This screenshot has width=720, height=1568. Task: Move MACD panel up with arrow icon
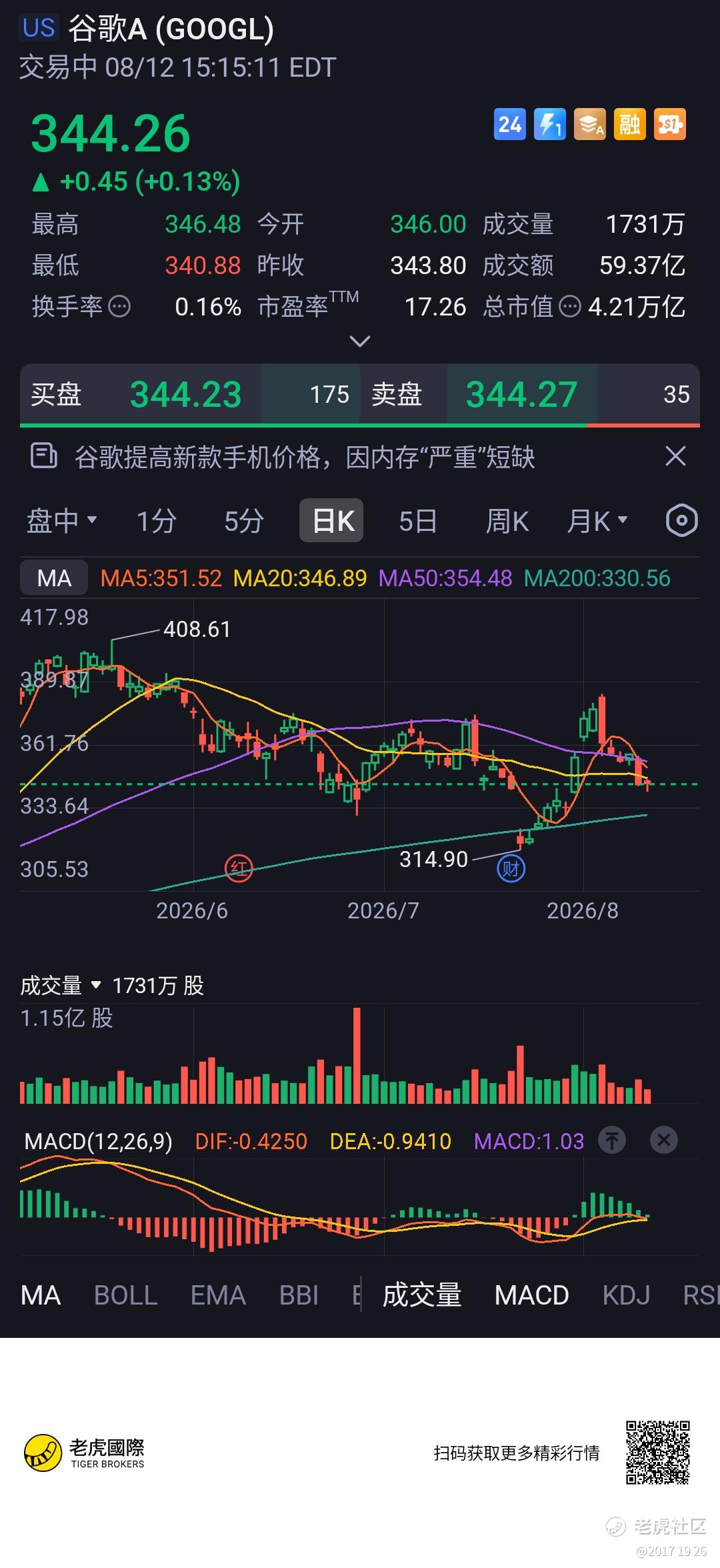[612, 1140]
